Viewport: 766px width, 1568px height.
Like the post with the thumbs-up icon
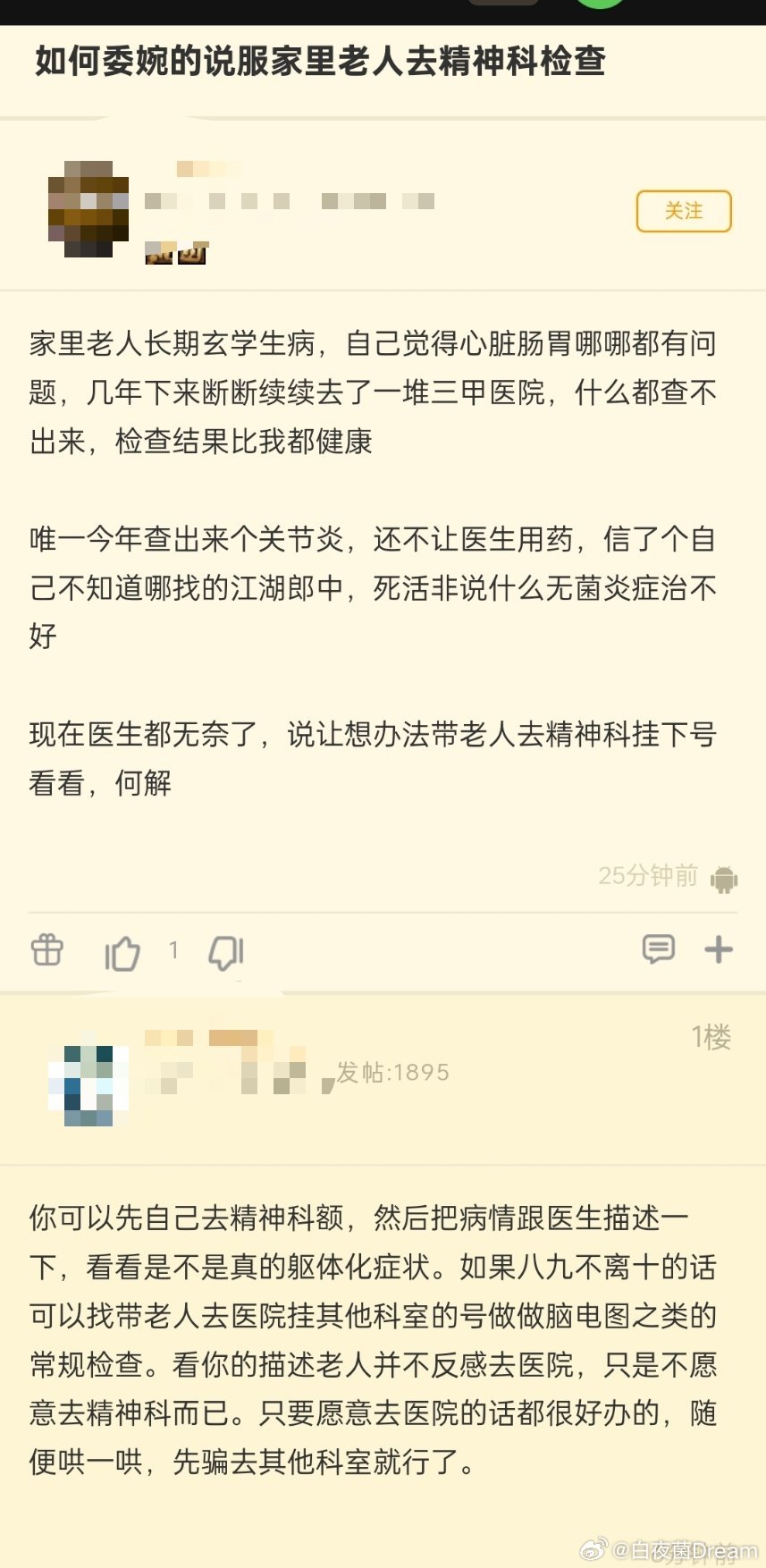coord(123,951)
